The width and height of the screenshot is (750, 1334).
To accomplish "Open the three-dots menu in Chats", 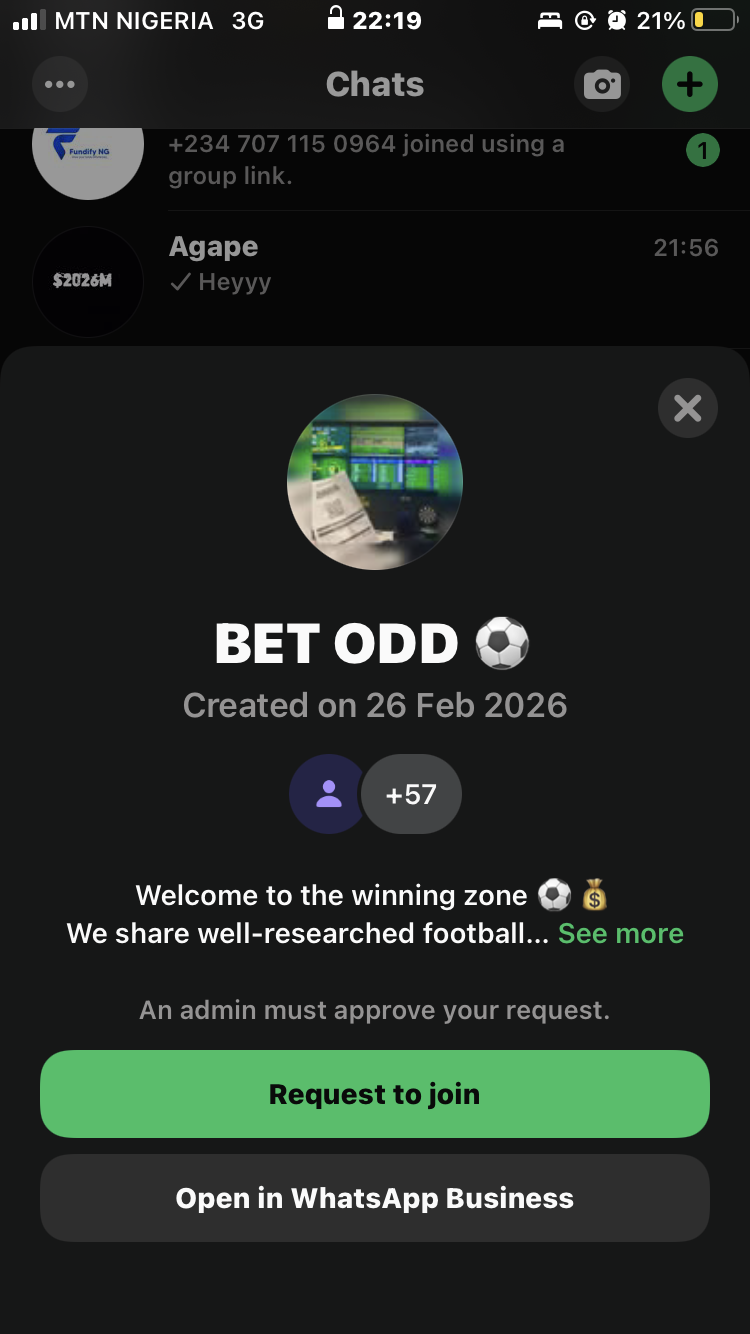I will click(60, 85).
